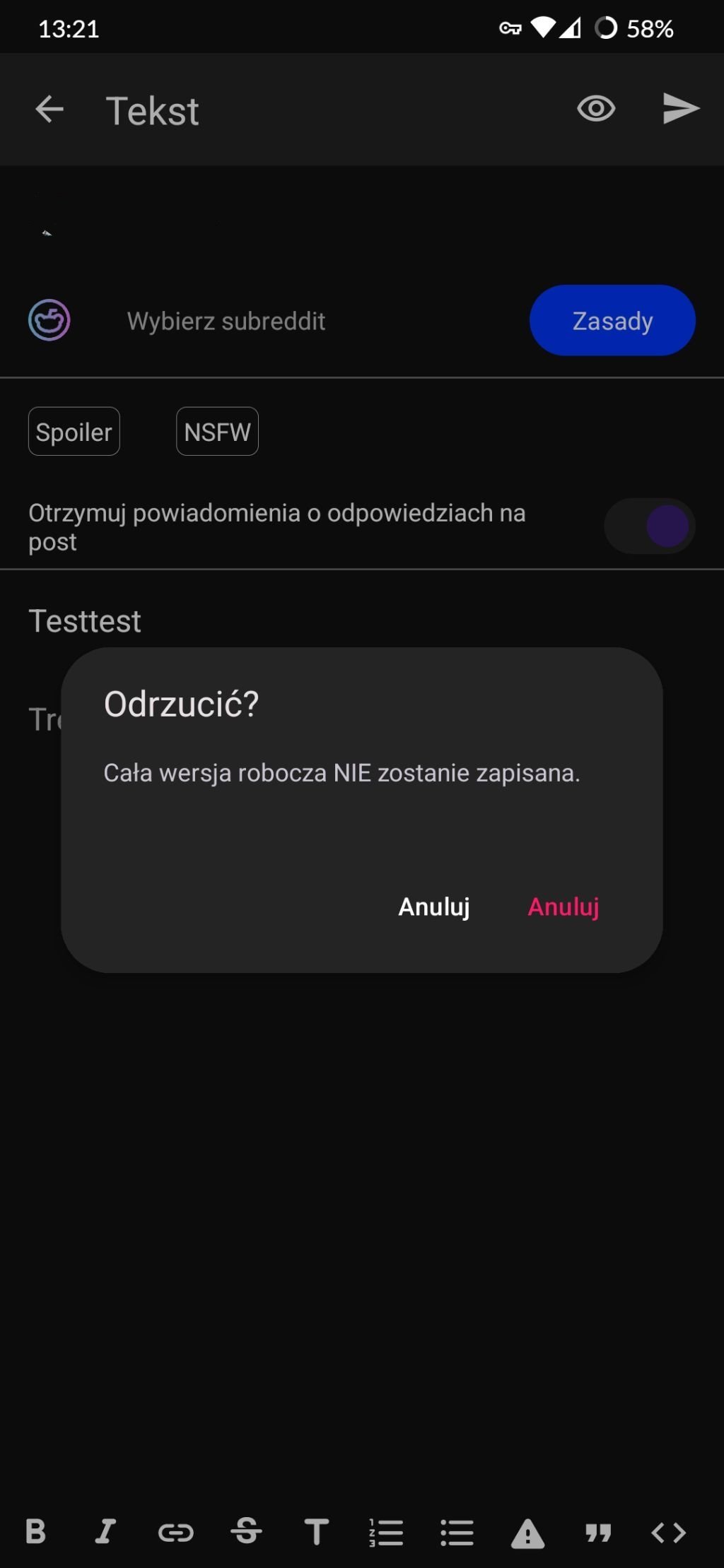This screenshot has width=724, height=1568.
Task: Mark the post as Spoiler
Action: click(74, 432)
